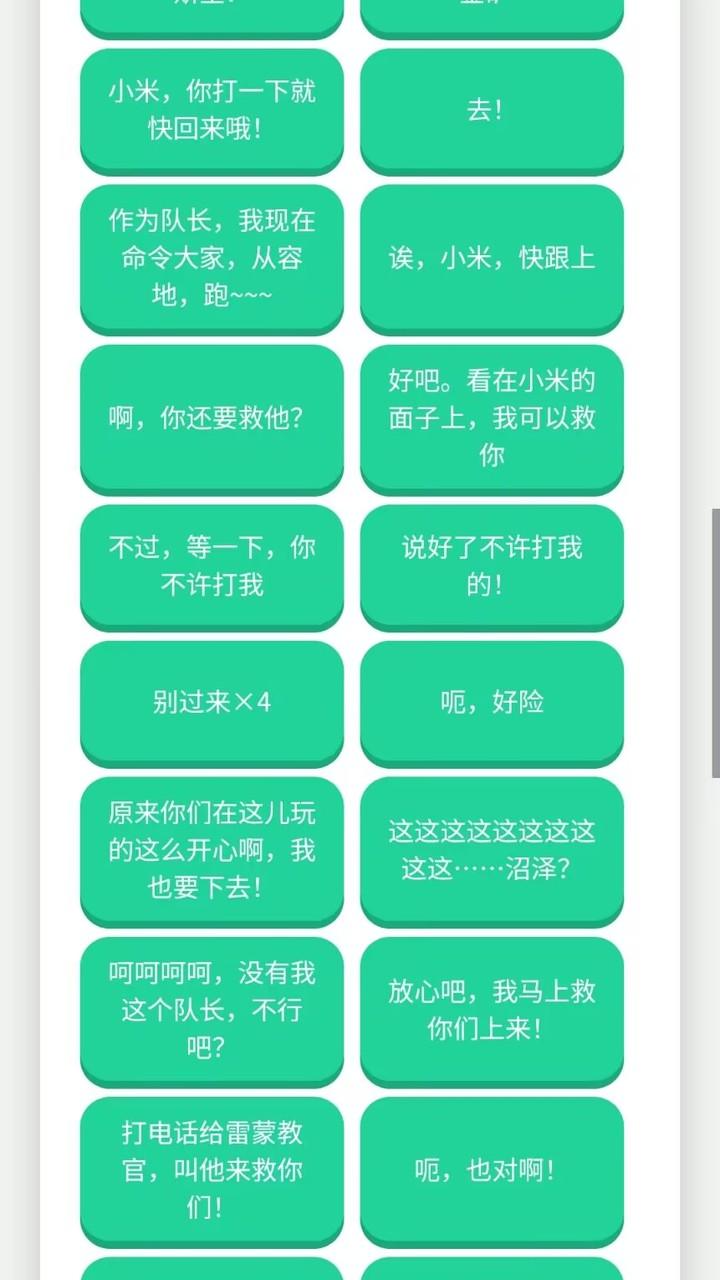720x1280 pixels.
Task: Tap '打电话给雷蒙教官，叫他来救你们！'
Action: [211, 1170]
